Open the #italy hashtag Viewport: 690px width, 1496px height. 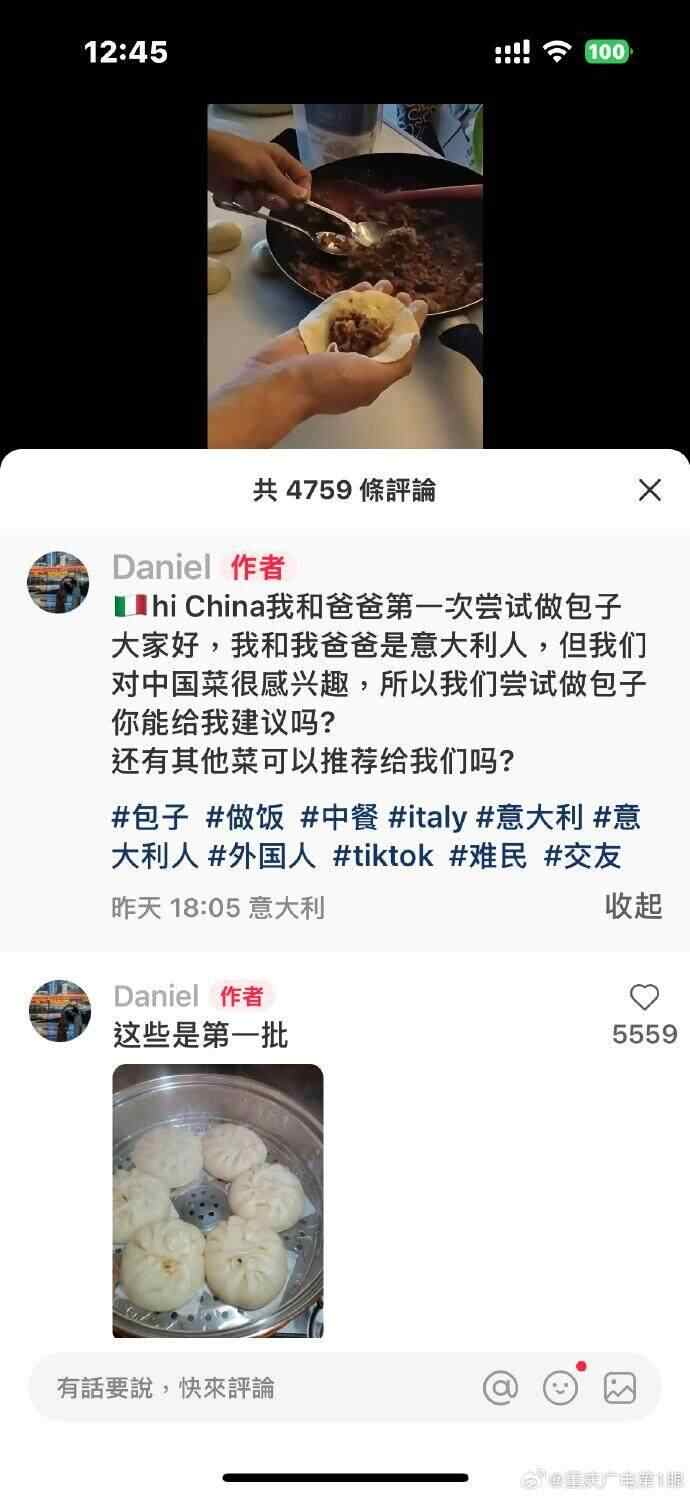[x=427, y=817]
